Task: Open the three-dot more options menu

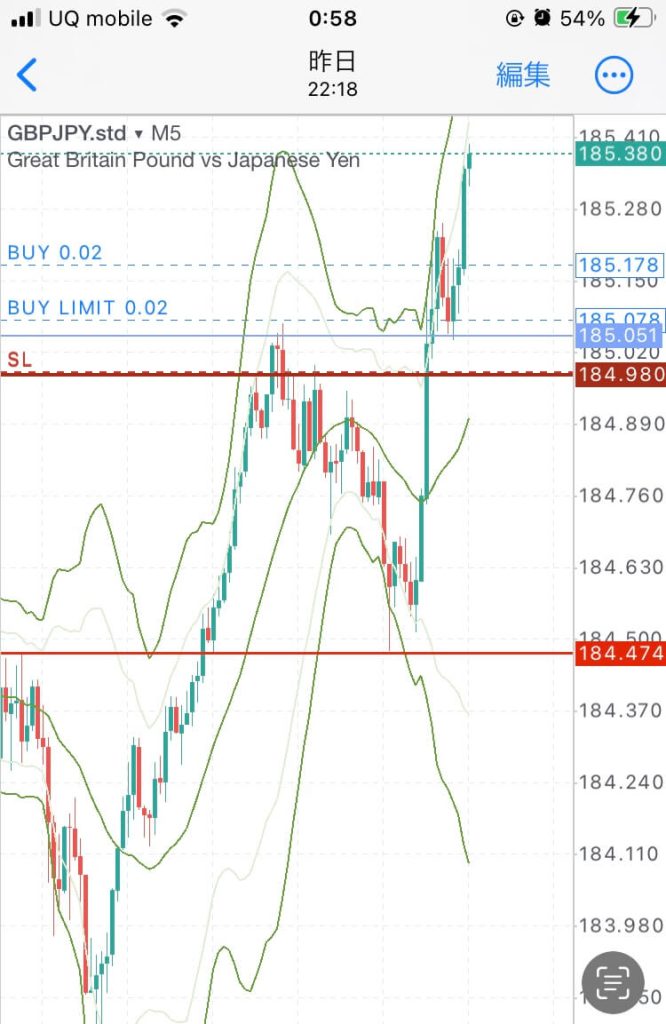Action: [614, 75]
